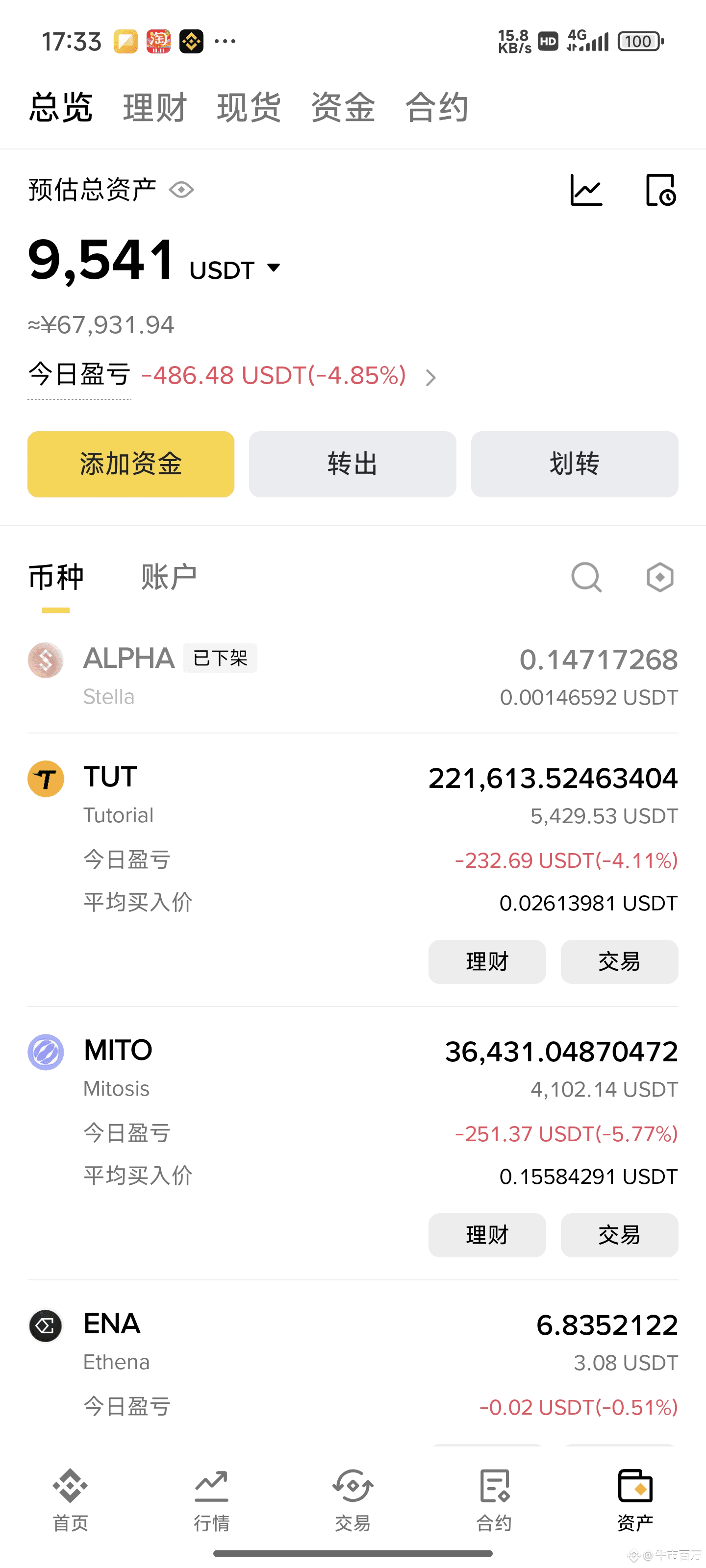Open the hexagon asset settings icon
The image size is (706, 1568).
[x=660, y=577]
